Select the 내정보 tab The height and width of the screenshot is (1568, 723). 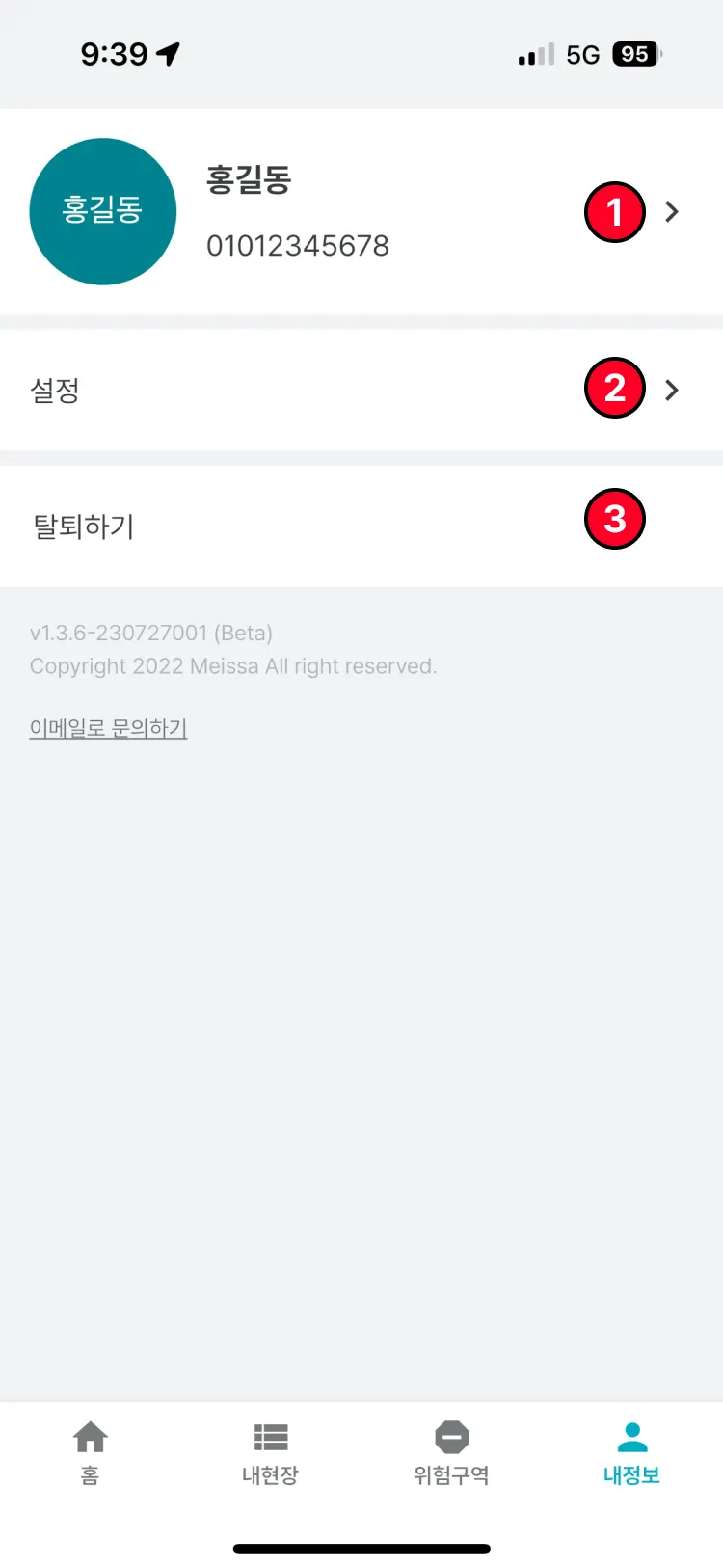(631, 1452)
